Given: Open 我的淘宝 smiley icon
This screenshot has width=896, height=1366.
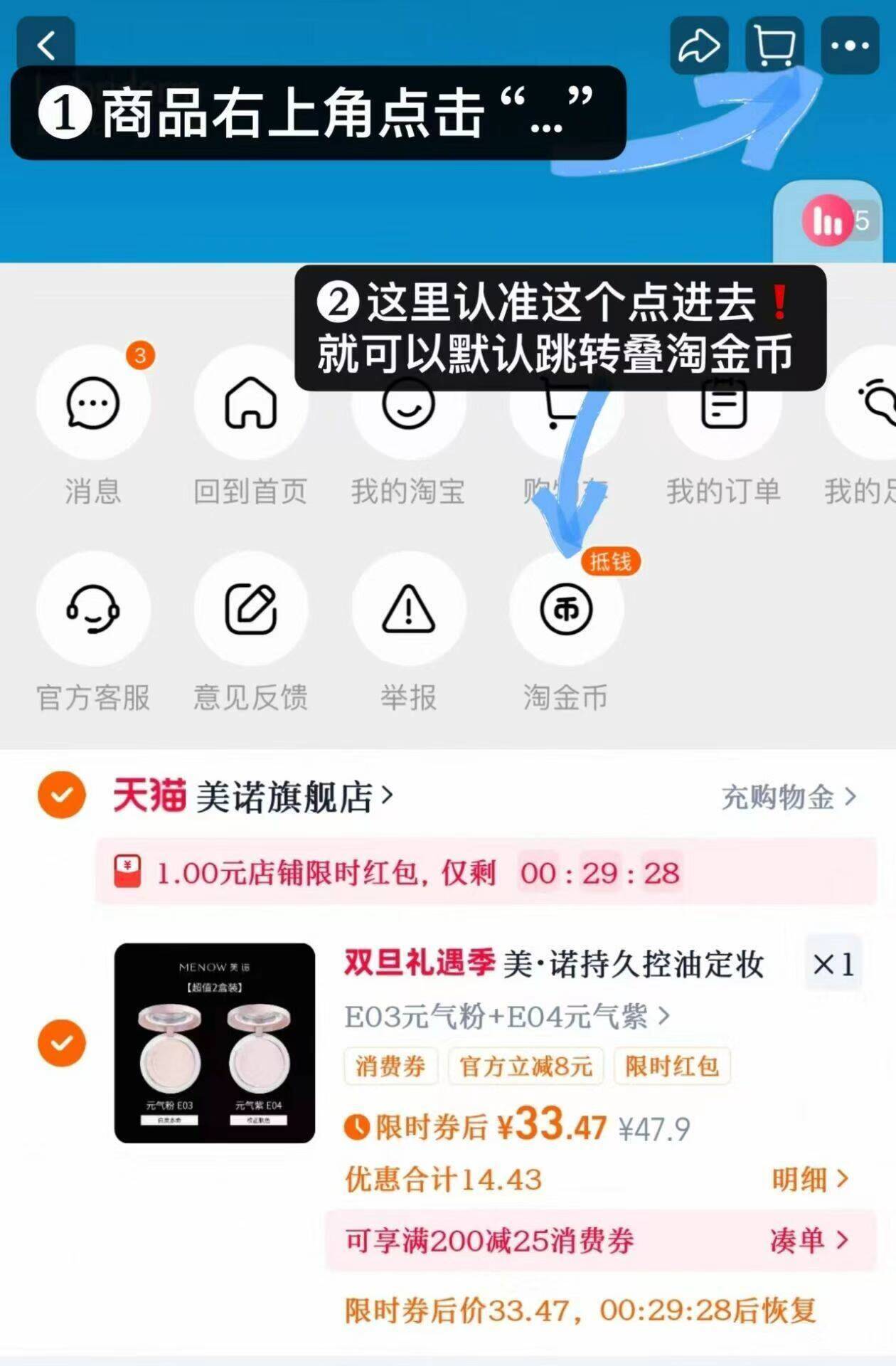Looking at the screenshot, I should coord(407,403).
